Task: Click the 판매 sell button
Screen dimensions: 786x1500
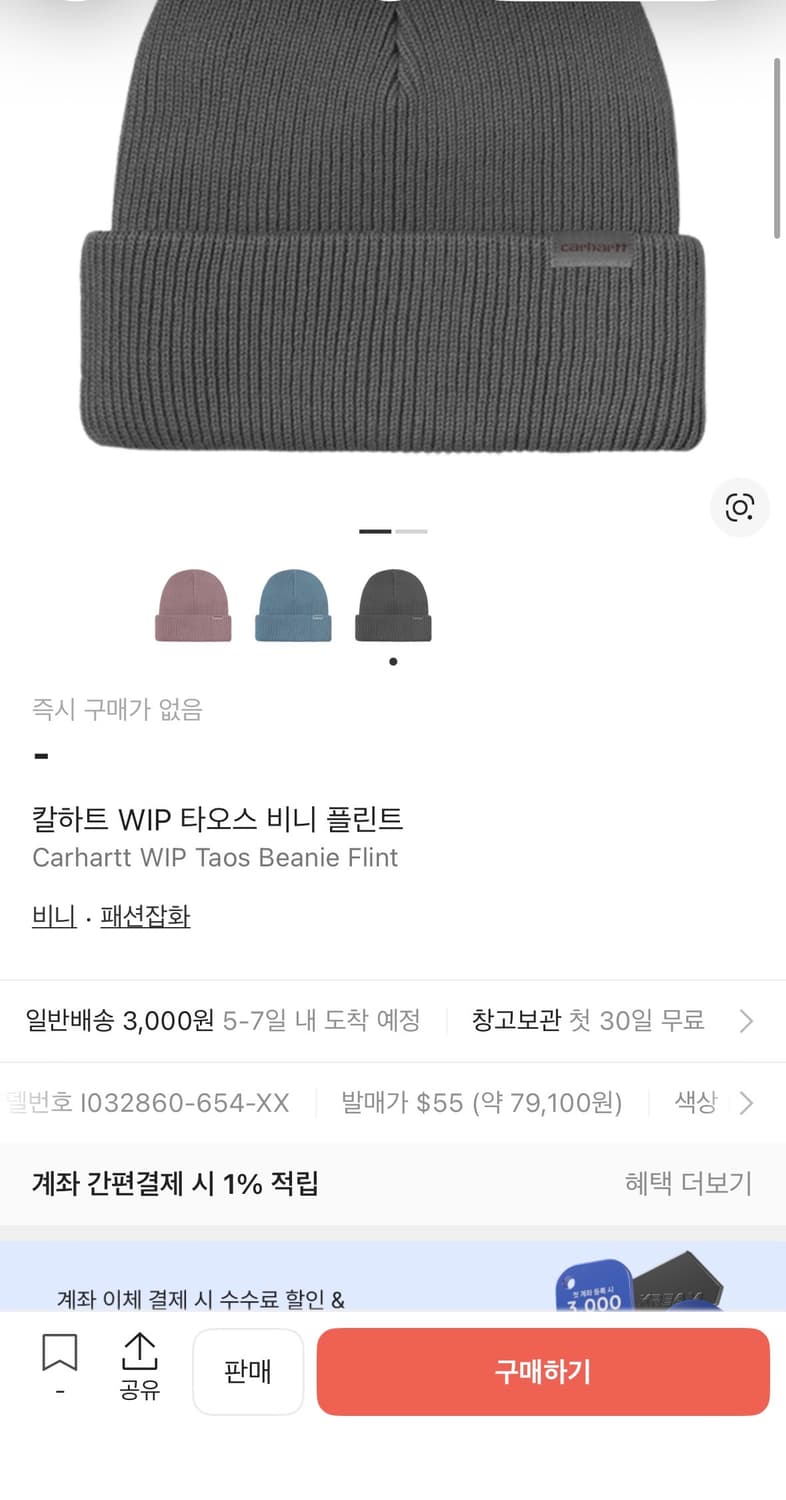Action: (248, 1371)
